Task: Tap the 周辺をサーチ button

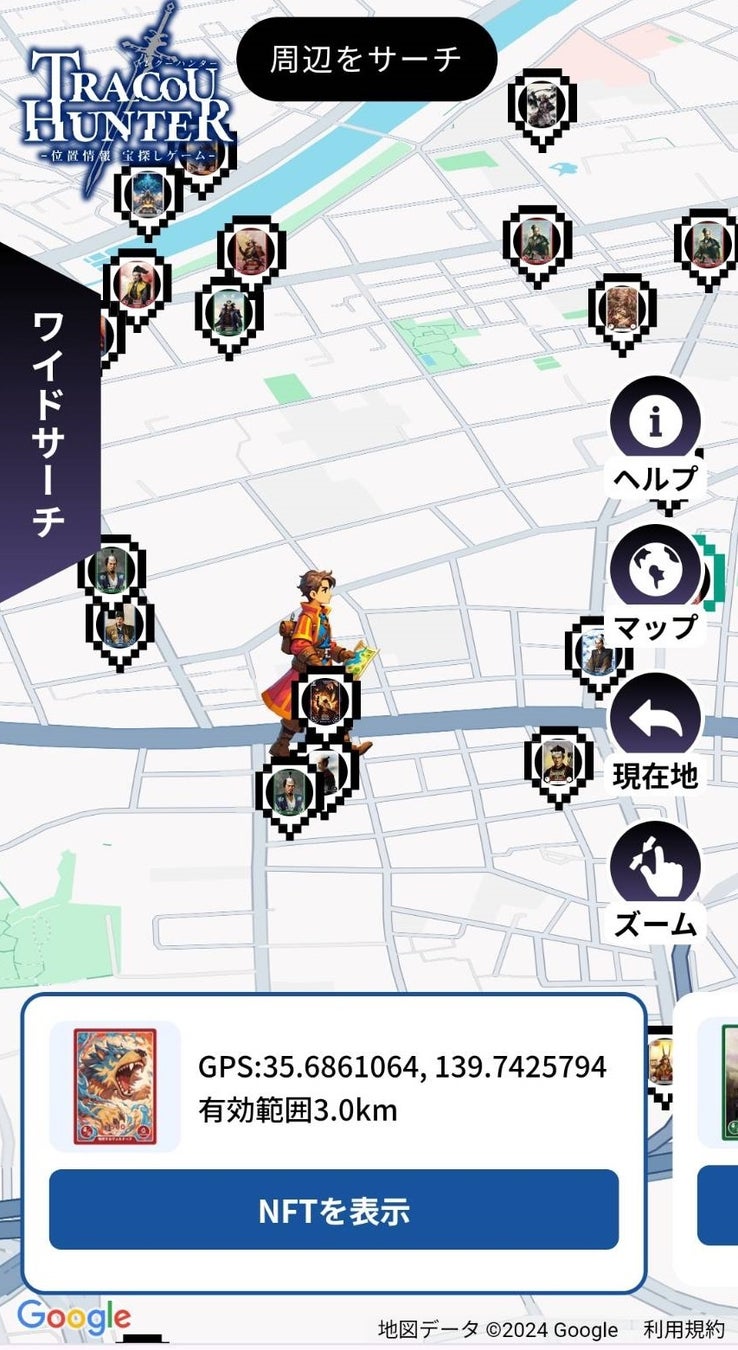Action: click(366, 59)
